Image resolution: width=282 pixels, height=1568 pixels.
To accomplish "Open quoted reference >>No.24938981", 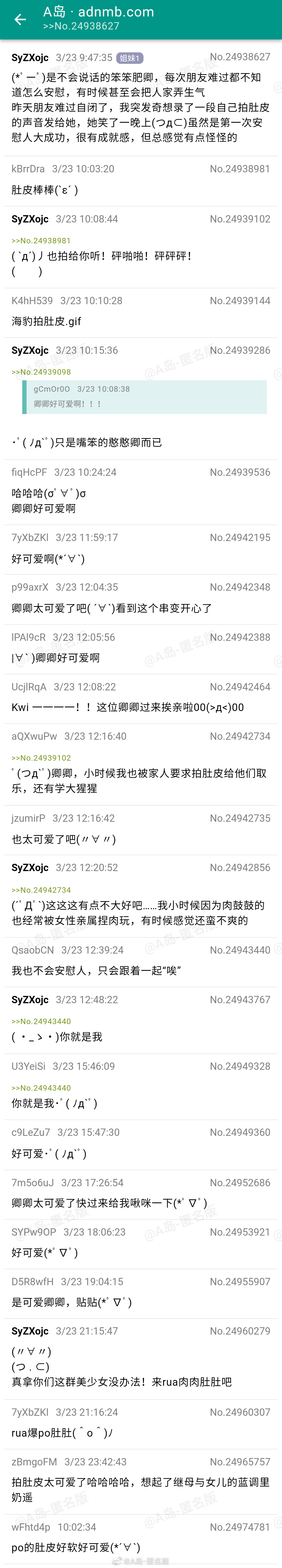I will click(x=41, y=240).
